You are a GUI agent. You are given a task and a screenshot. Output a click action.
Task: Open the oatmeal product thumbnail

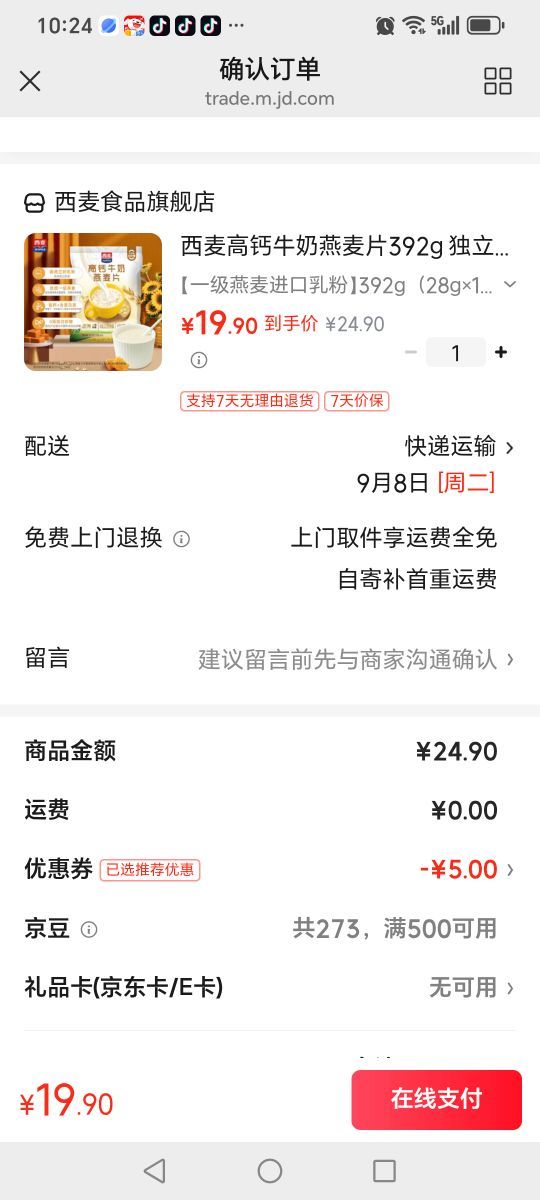93,302
